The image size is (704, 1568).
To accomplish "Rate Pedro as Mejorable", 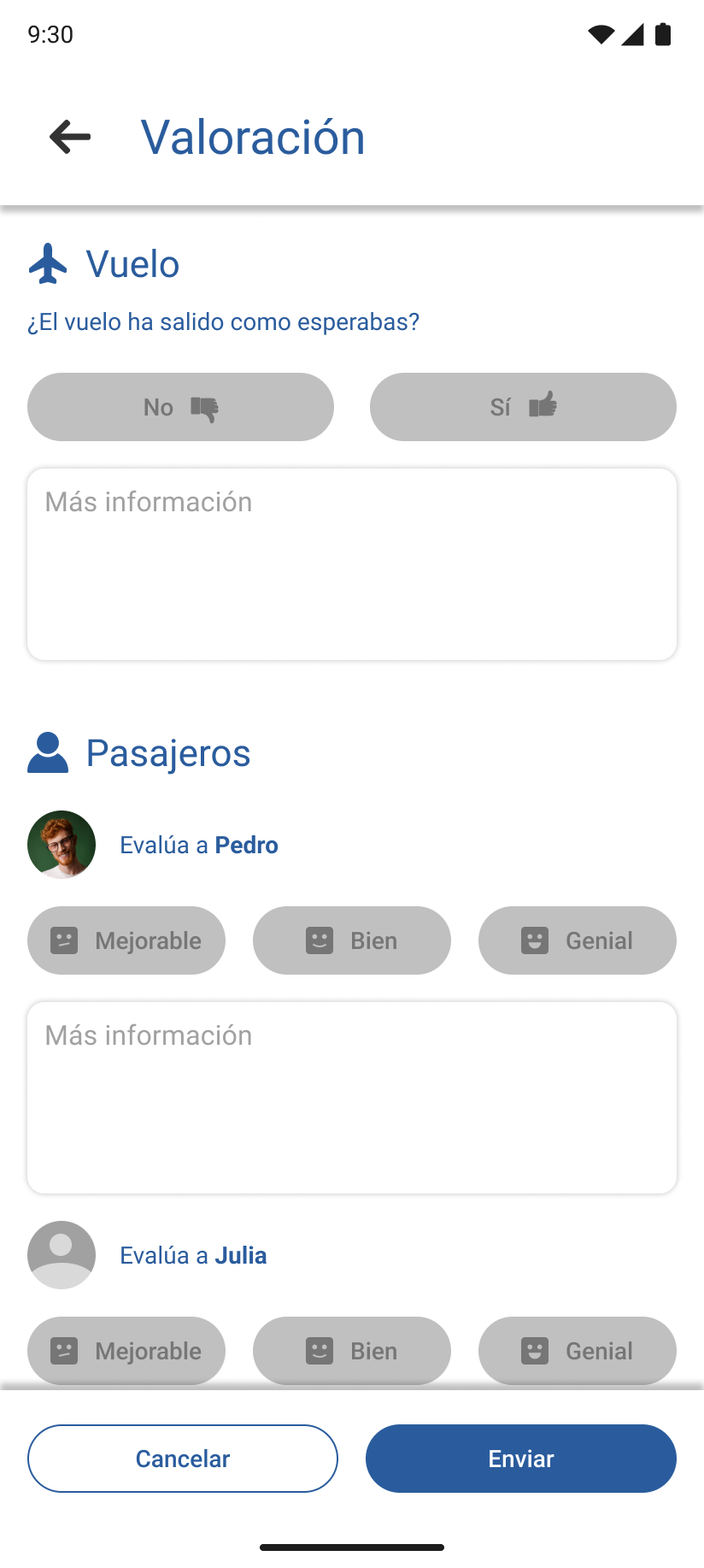I will [x=126, y=940].
